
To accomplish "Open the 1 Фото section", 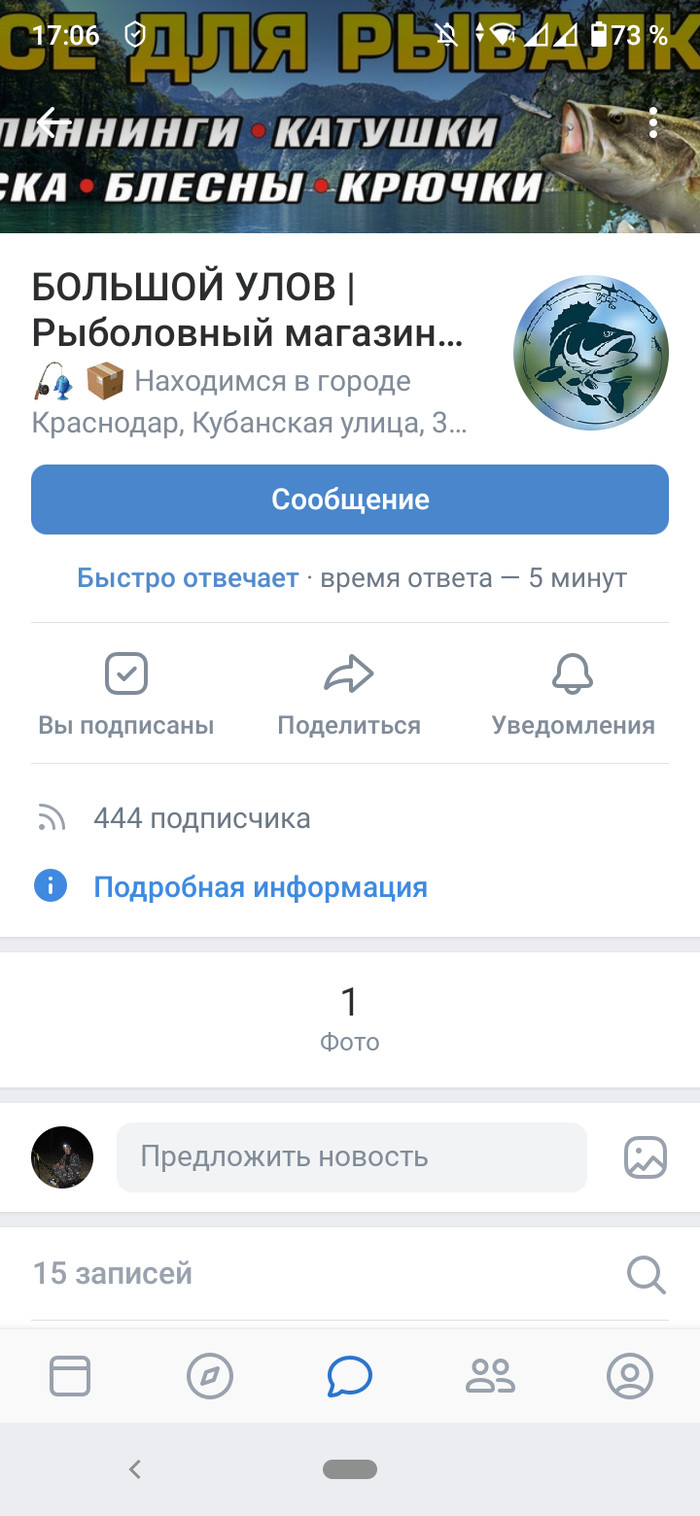I will coord(350,1018).
